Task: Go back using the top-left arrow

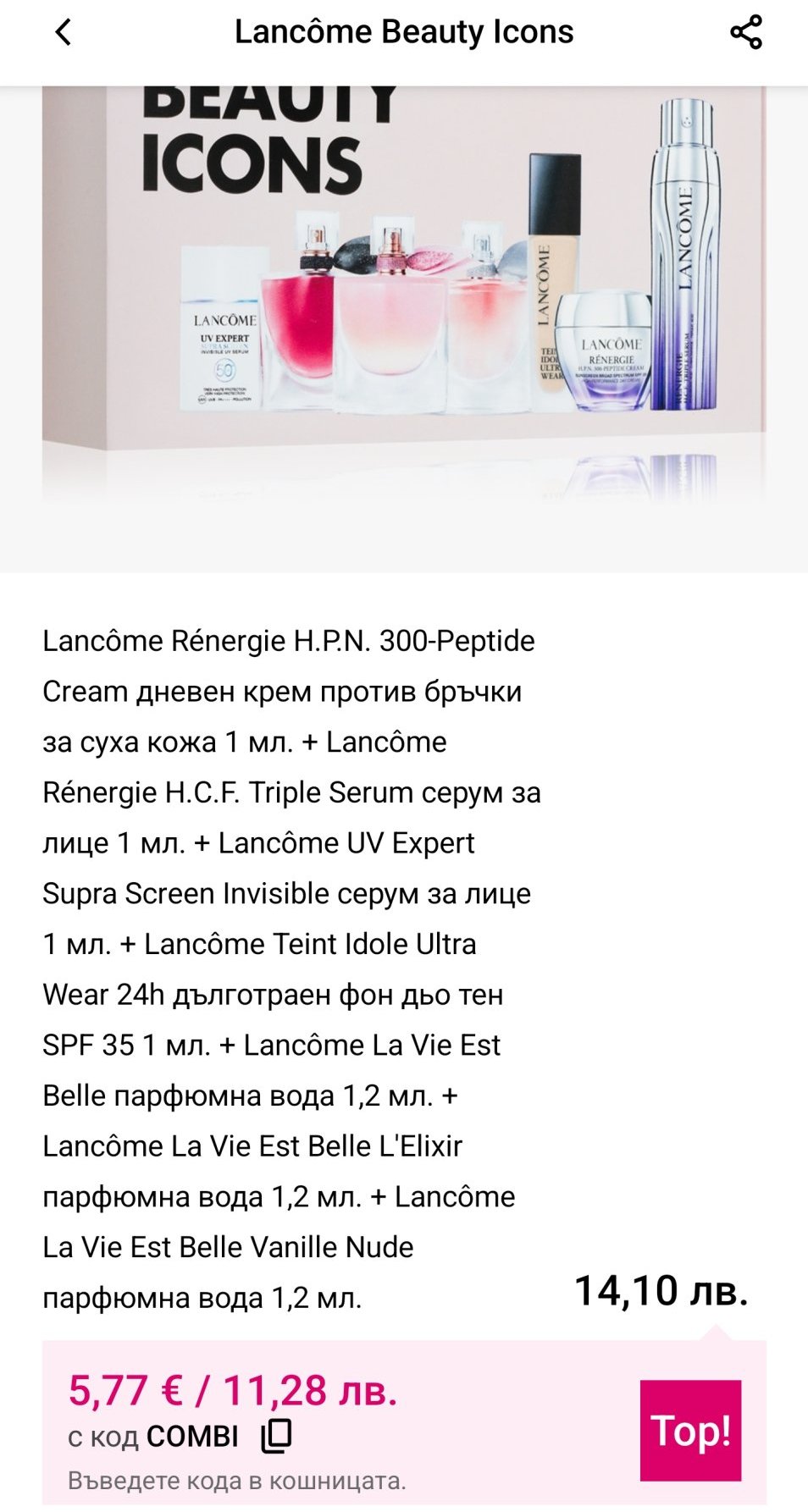Action: click(x=64, y=32)
